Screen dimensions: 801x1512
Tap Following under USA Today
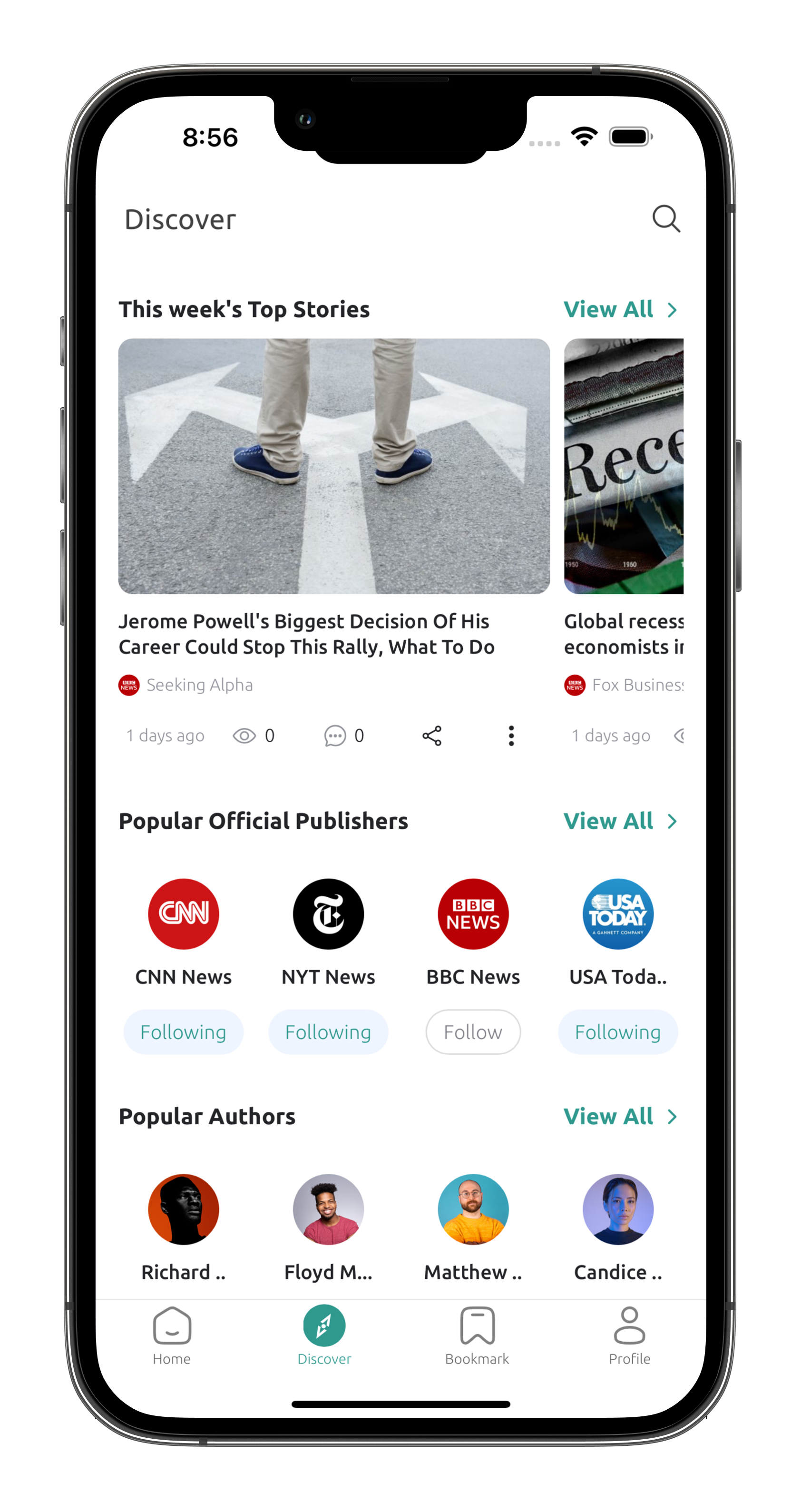click(618, 1032)
